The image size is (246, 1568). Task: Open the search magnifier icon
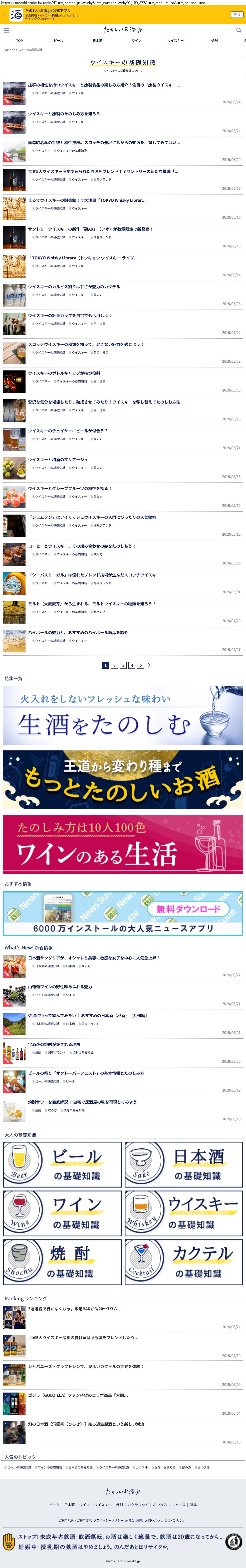click(239, 30)
